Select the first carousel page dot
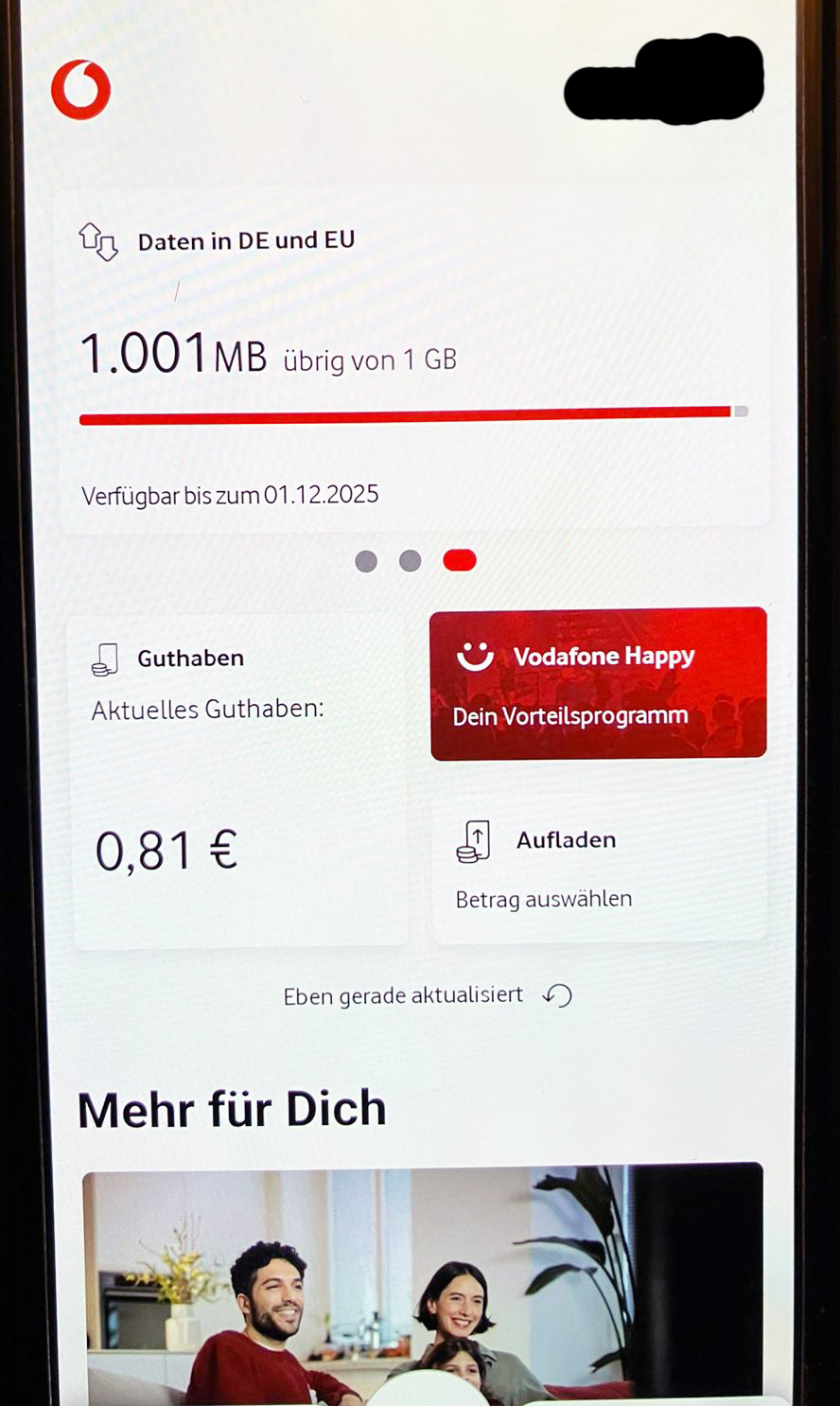The height and width of the screenshot is (1406, 840). [x=366, y=561]
